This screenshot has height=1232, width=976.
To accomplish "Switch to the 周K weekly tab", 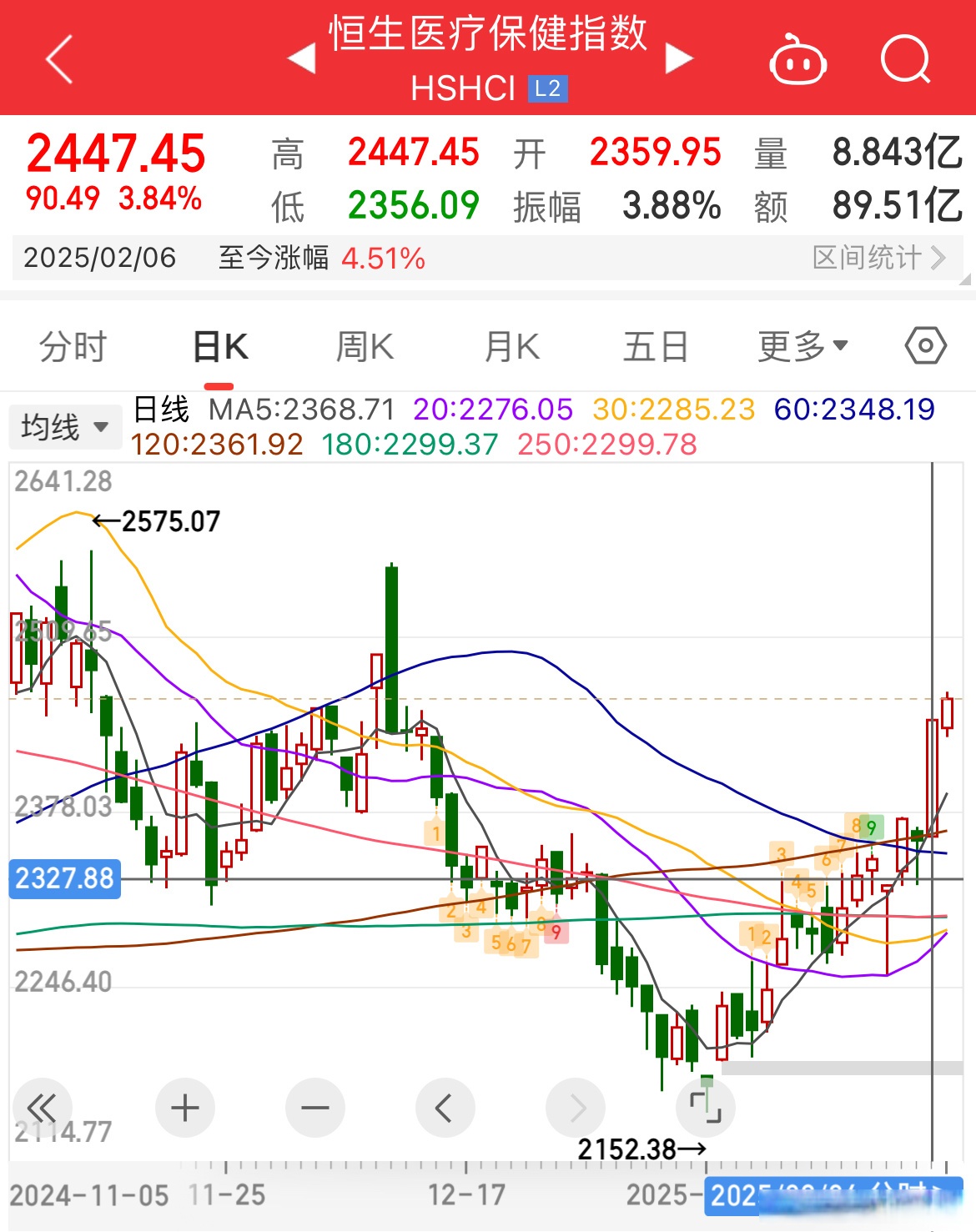I will point(365,347).
